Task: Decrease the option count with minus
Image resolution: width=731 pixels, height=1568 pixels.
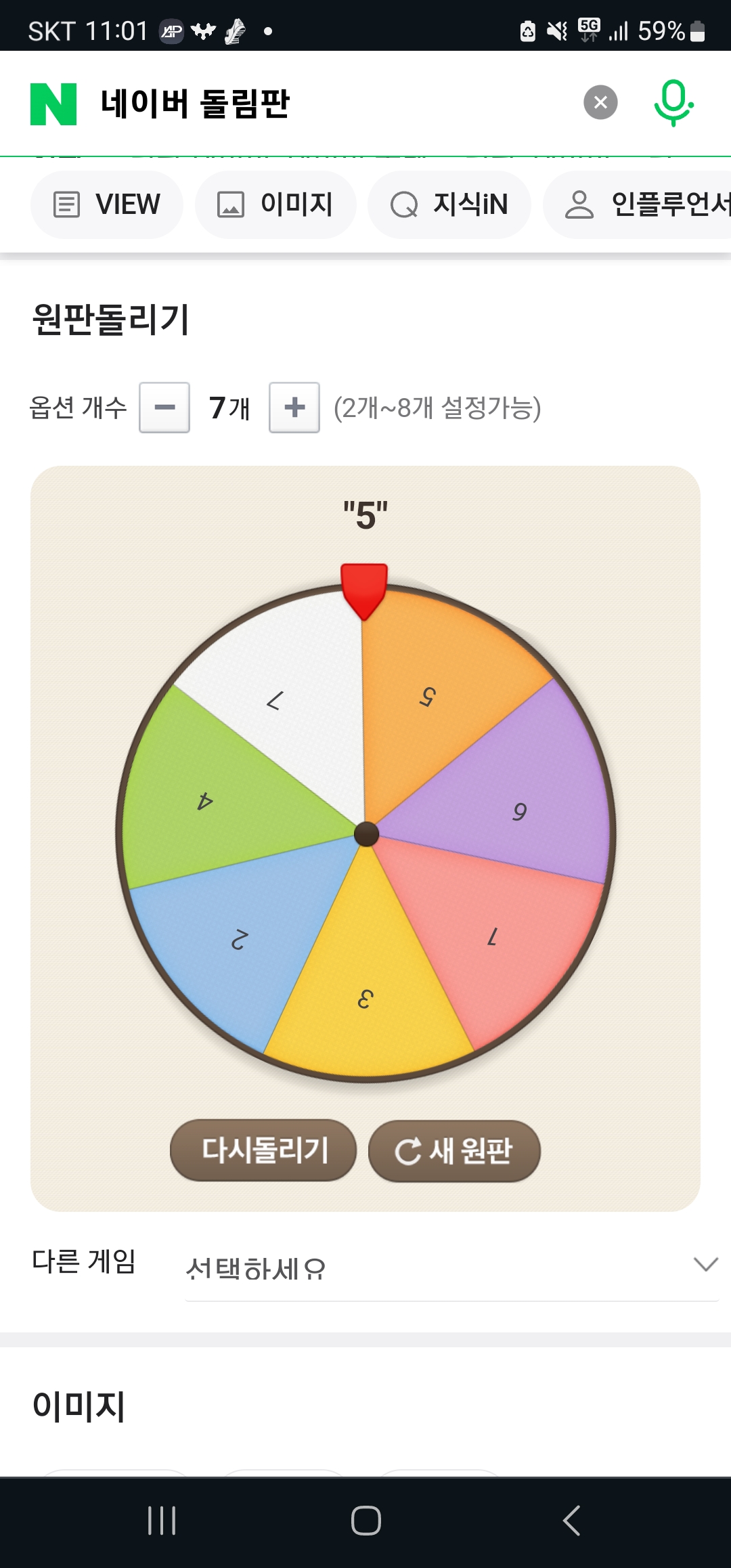Action: click(x=164, y=408)
